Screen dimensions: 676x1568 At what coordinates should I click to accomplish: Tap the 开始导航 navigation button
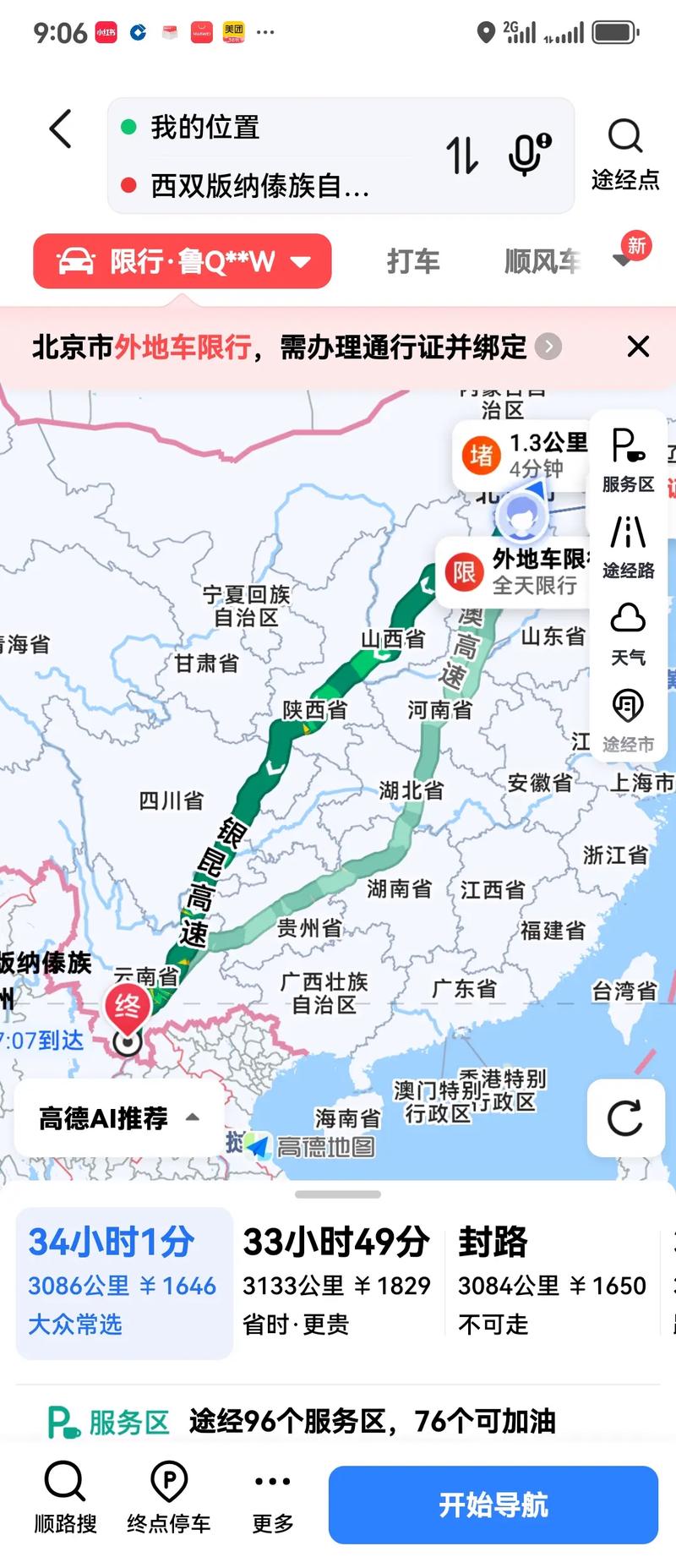click(x=493, y=1503)
